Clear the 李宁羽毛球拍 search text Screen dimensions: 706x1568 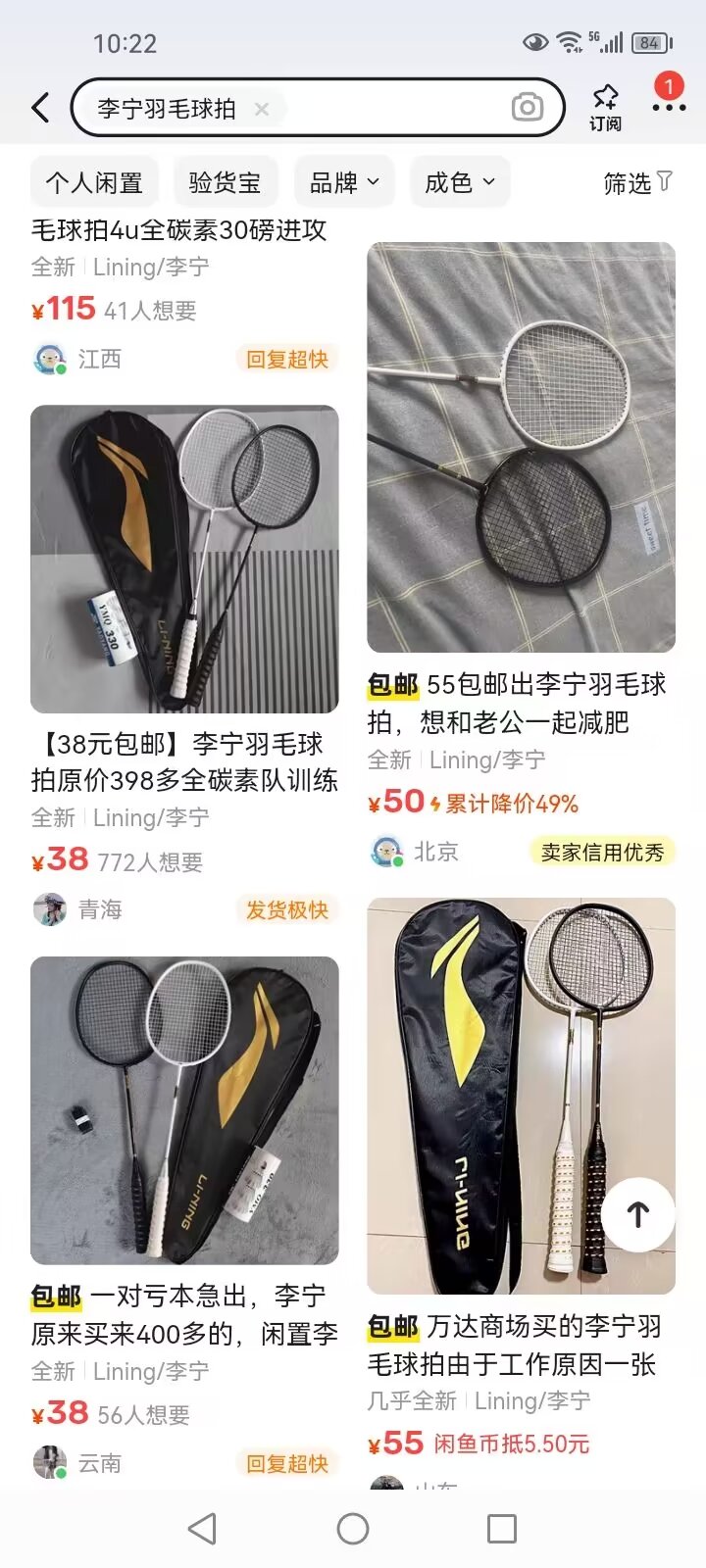(x=262, y=109)
